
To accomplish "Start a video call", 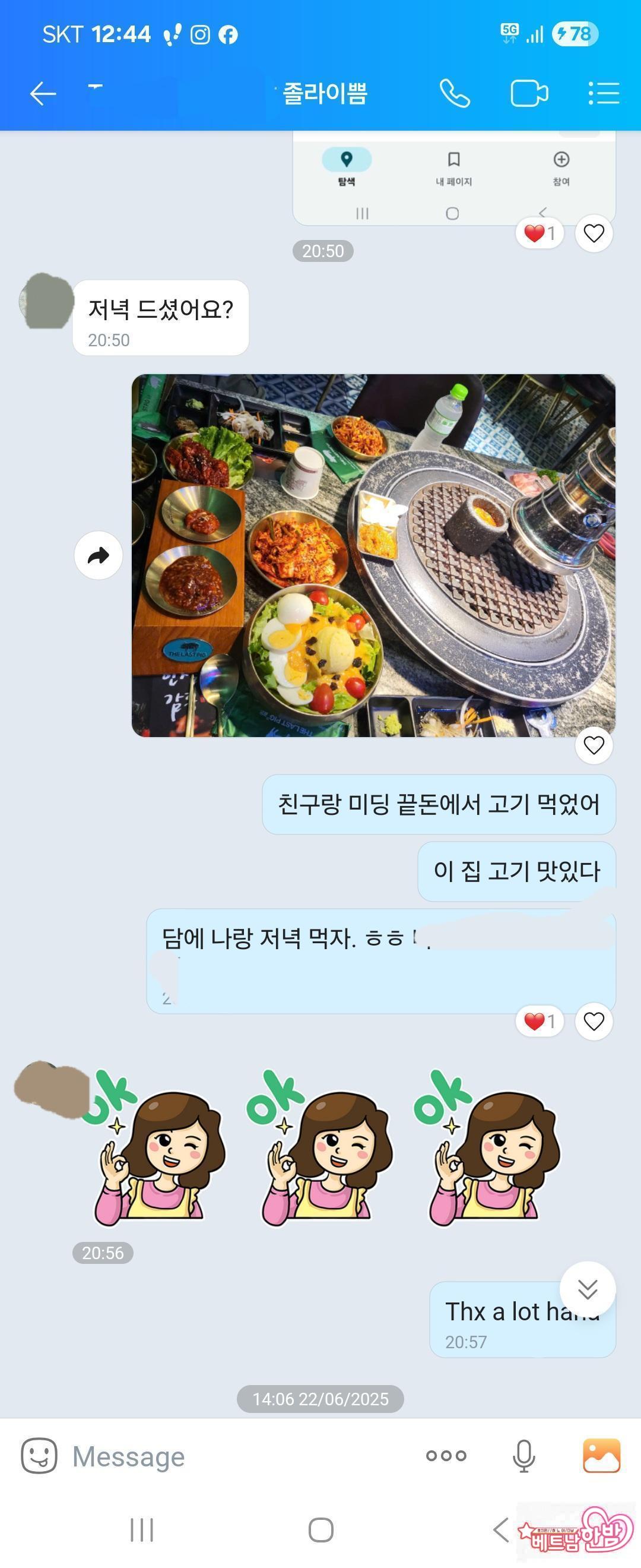I will 528,94.
